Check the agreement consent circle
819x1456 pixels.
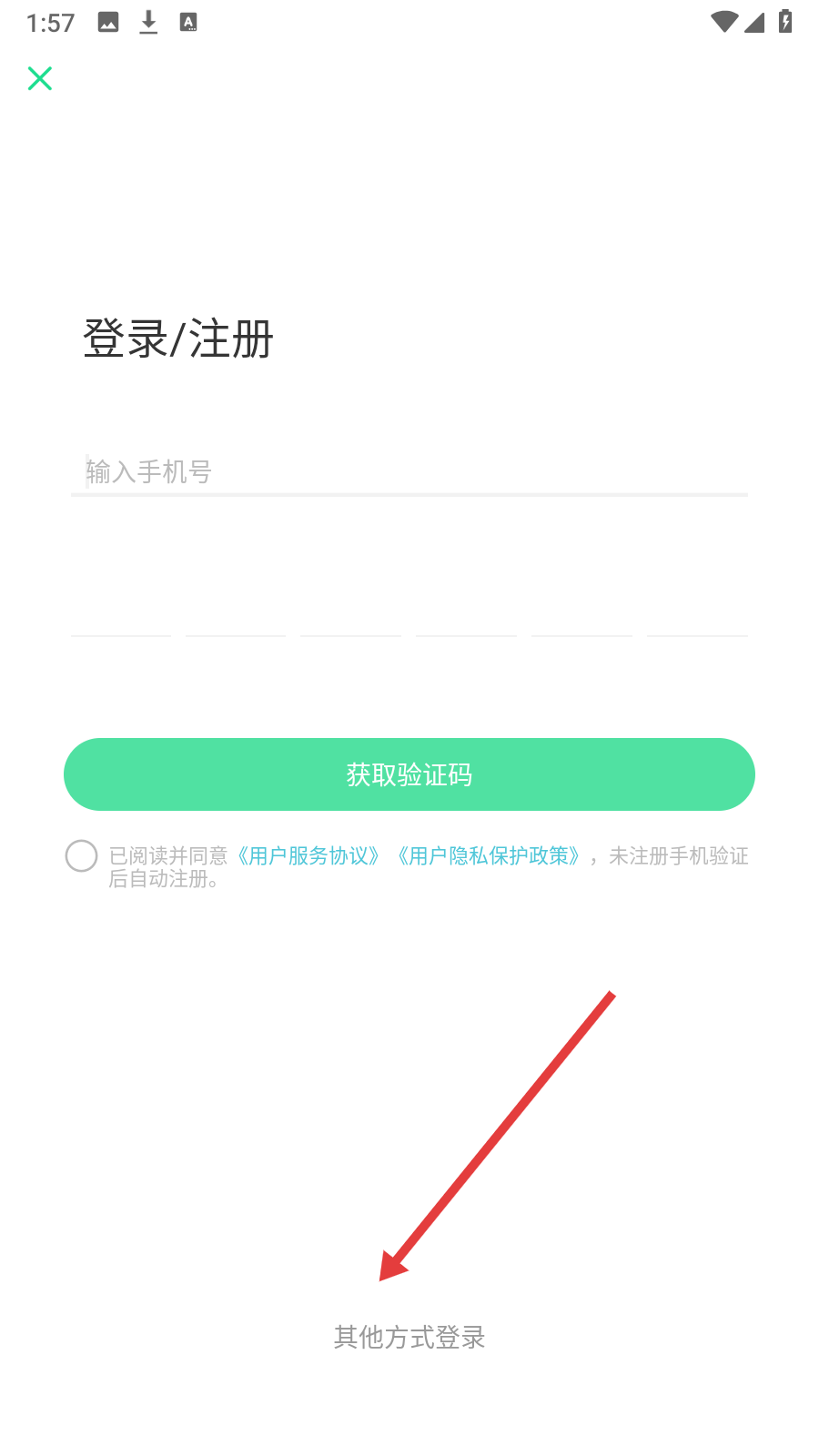click(x=81, y=855)
